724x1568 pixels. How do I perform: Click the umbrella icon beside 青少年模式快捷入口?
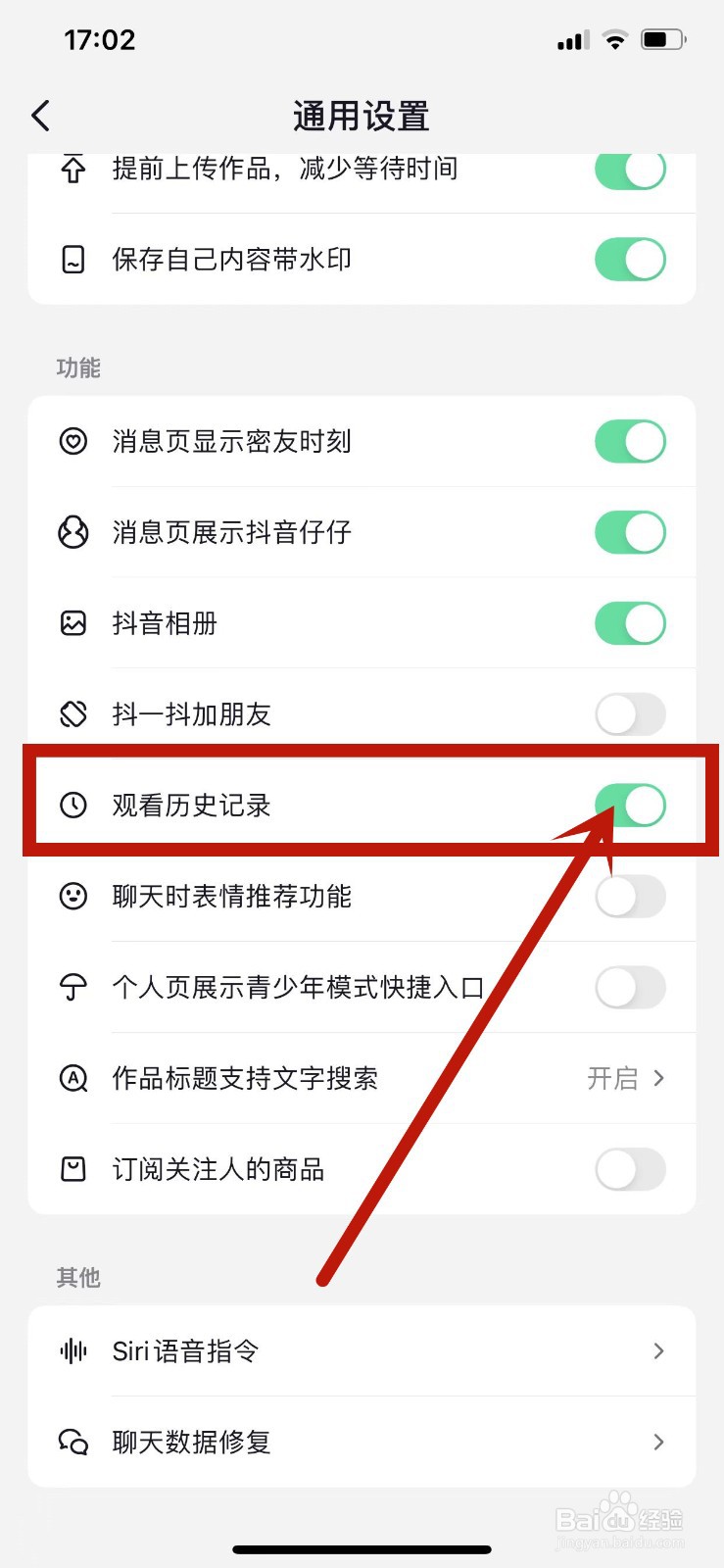(x=72, y=988)
